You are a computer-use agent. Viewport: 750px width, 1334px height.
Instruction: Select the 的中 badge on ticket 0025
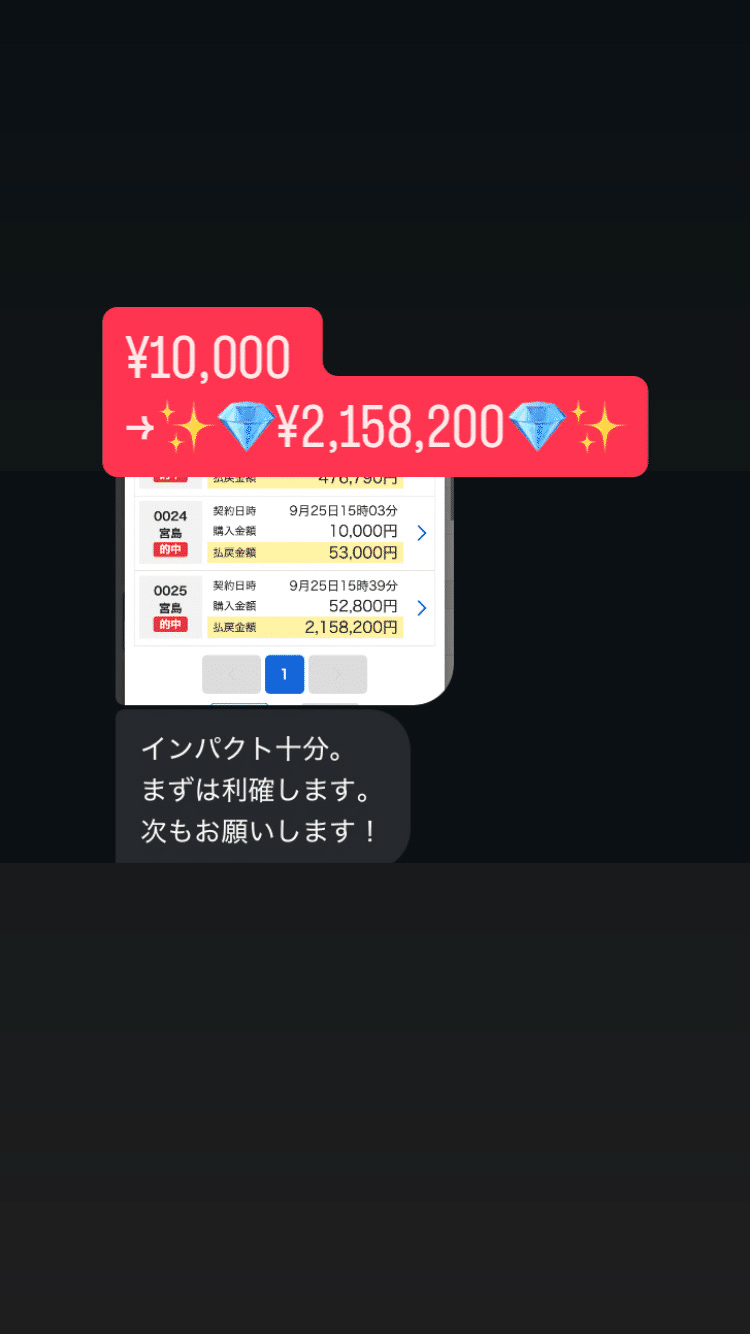pyautogui.click(x=172, y=624)
